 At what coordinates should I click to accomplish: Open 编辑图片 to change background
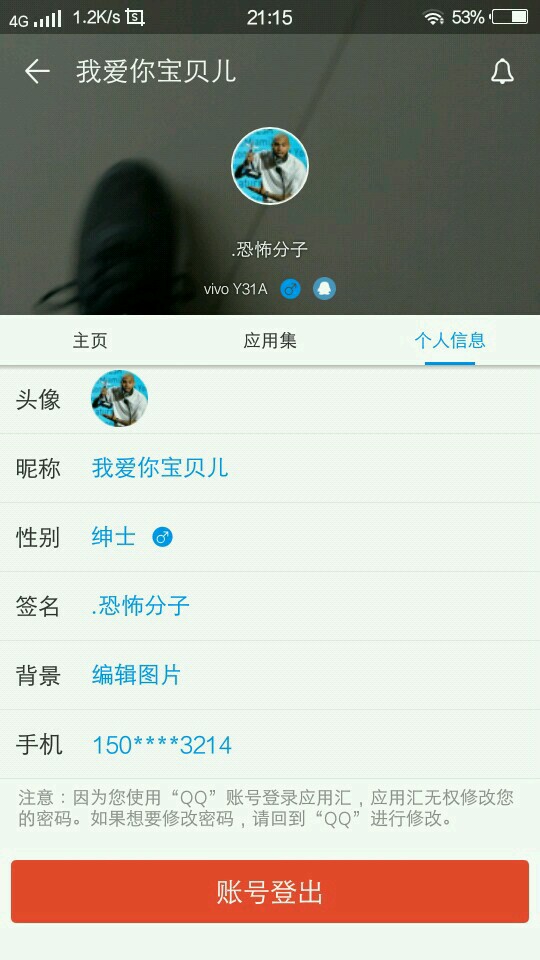(x=137, y=675)
